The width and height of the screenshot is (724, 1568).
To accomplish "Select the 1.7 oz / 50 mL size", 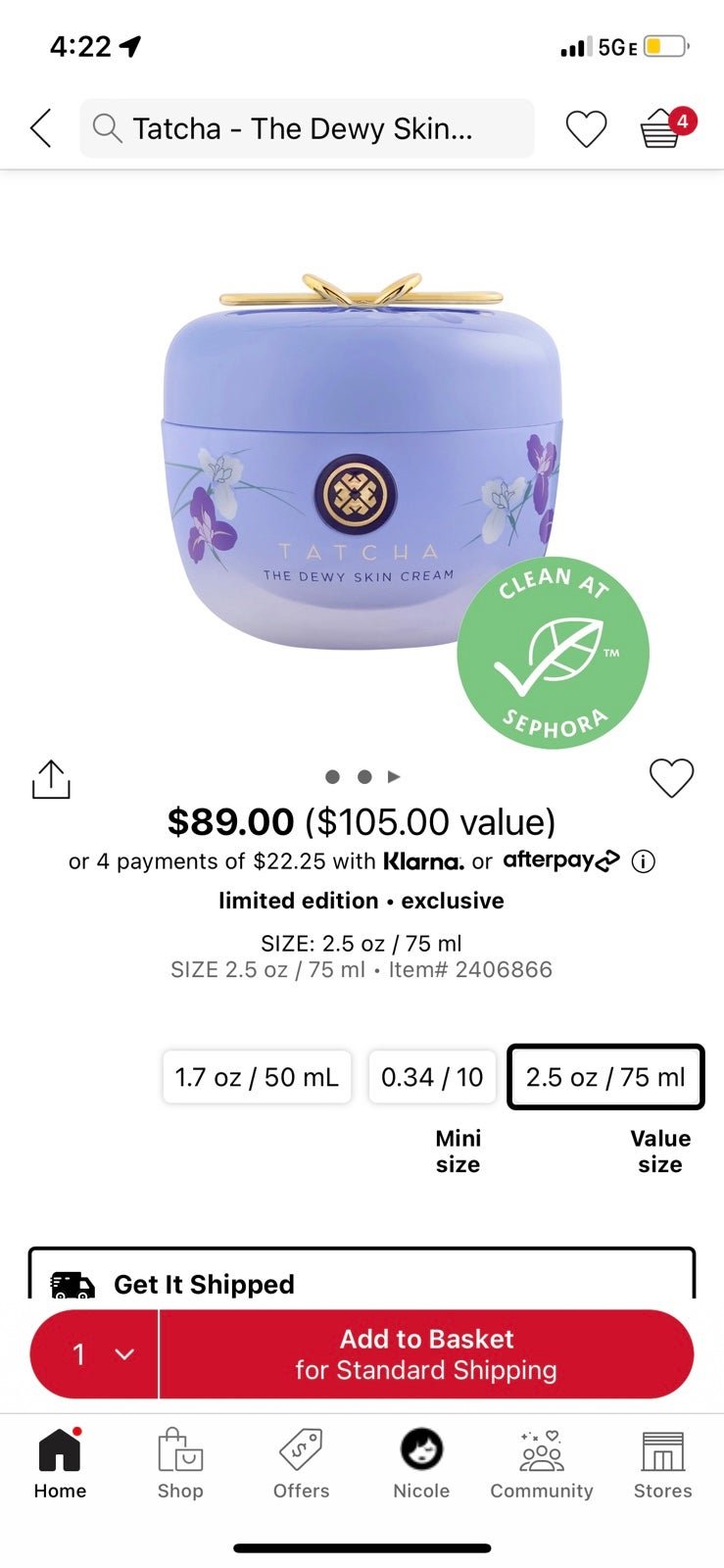I will 257,1077.
